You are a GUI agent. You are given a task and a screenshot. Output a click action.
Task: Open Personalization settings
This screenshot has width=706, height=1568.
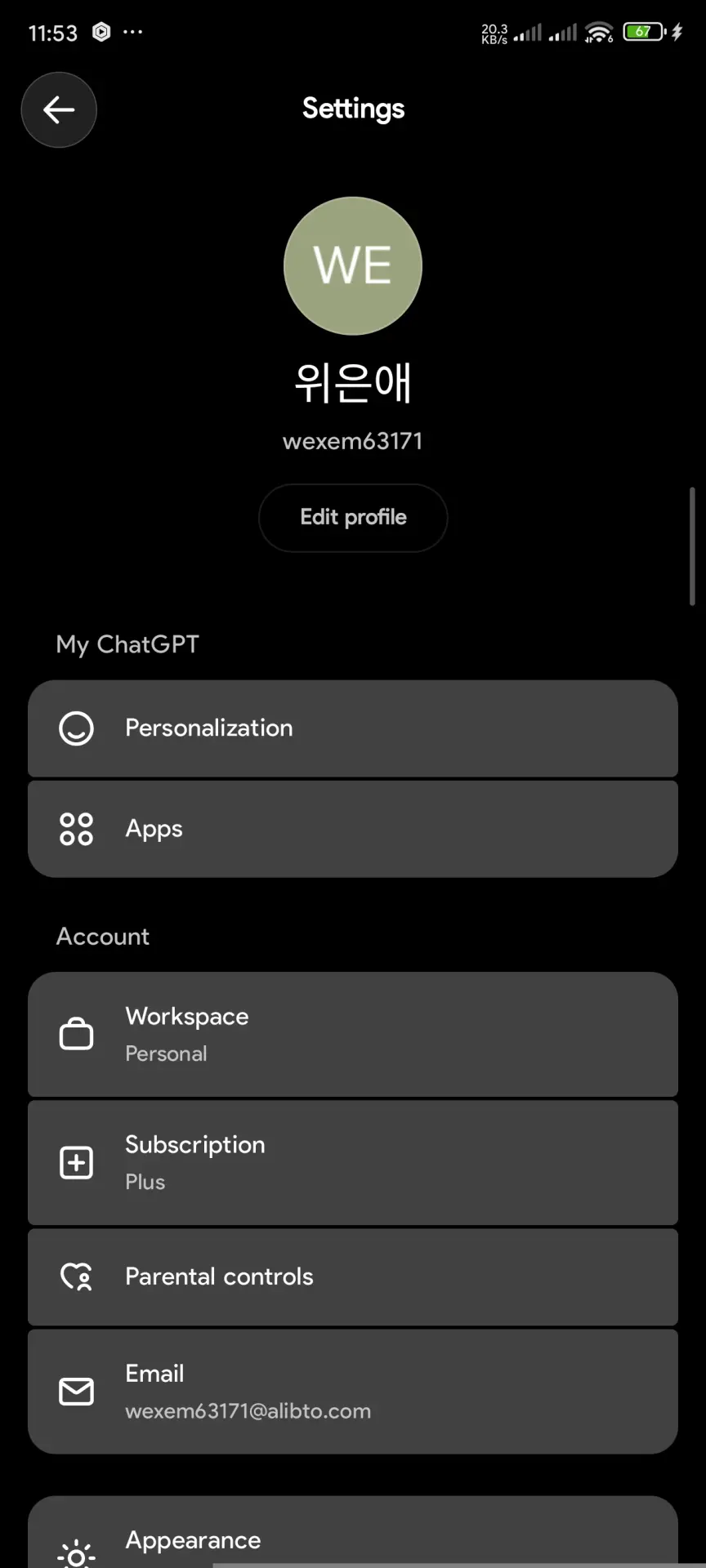pos(353,728)
